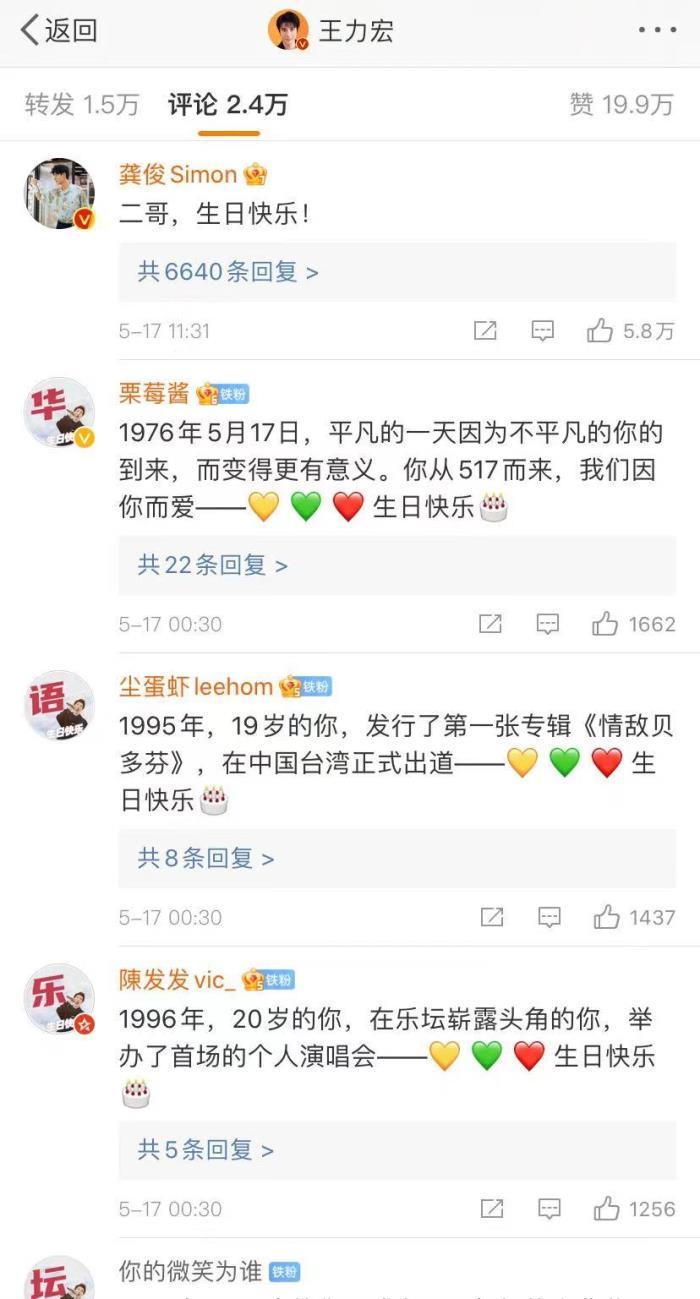Switch to the 转发 tab

(x=81, y=104)
